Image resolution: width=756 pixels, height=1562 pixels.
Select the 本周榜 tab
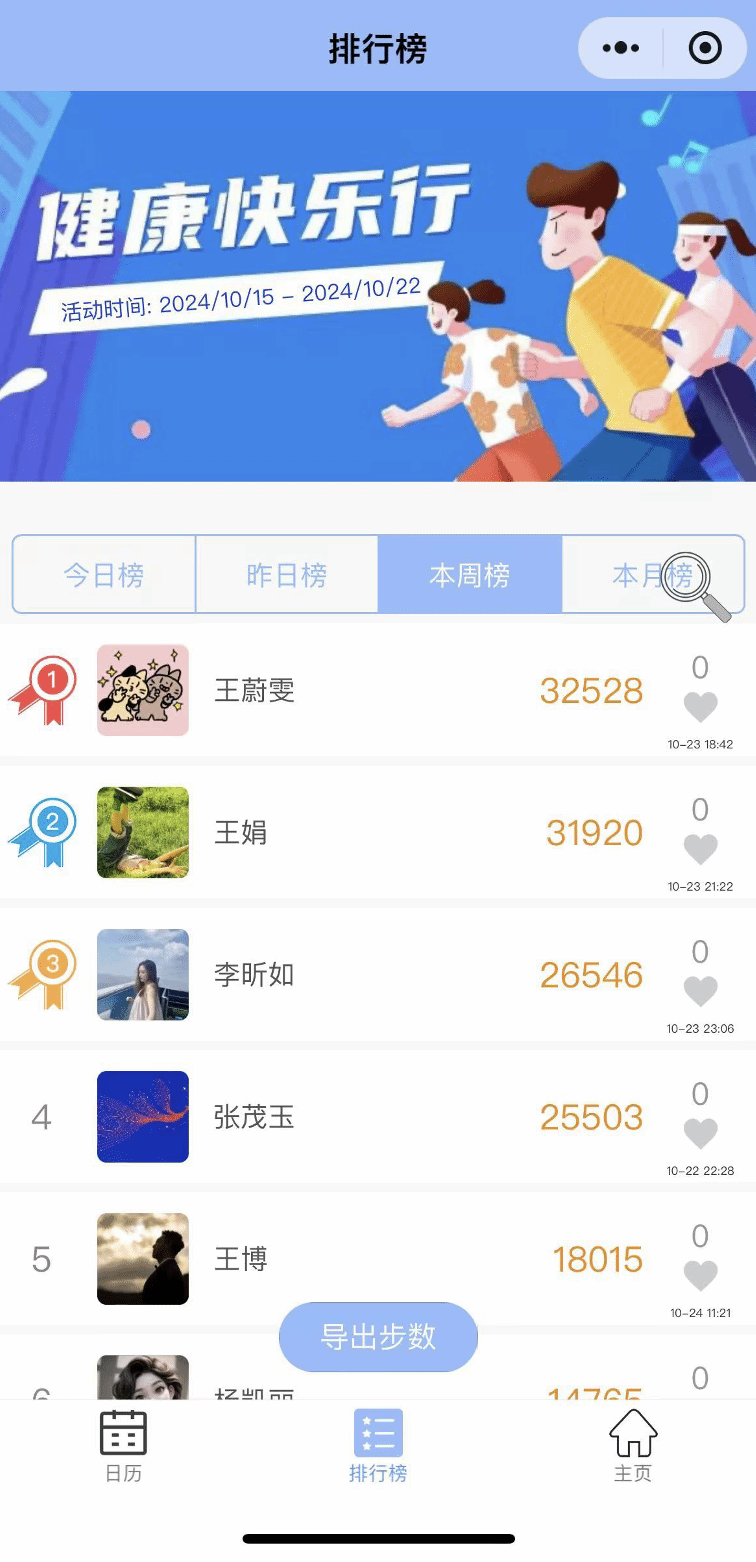(470, 575)
